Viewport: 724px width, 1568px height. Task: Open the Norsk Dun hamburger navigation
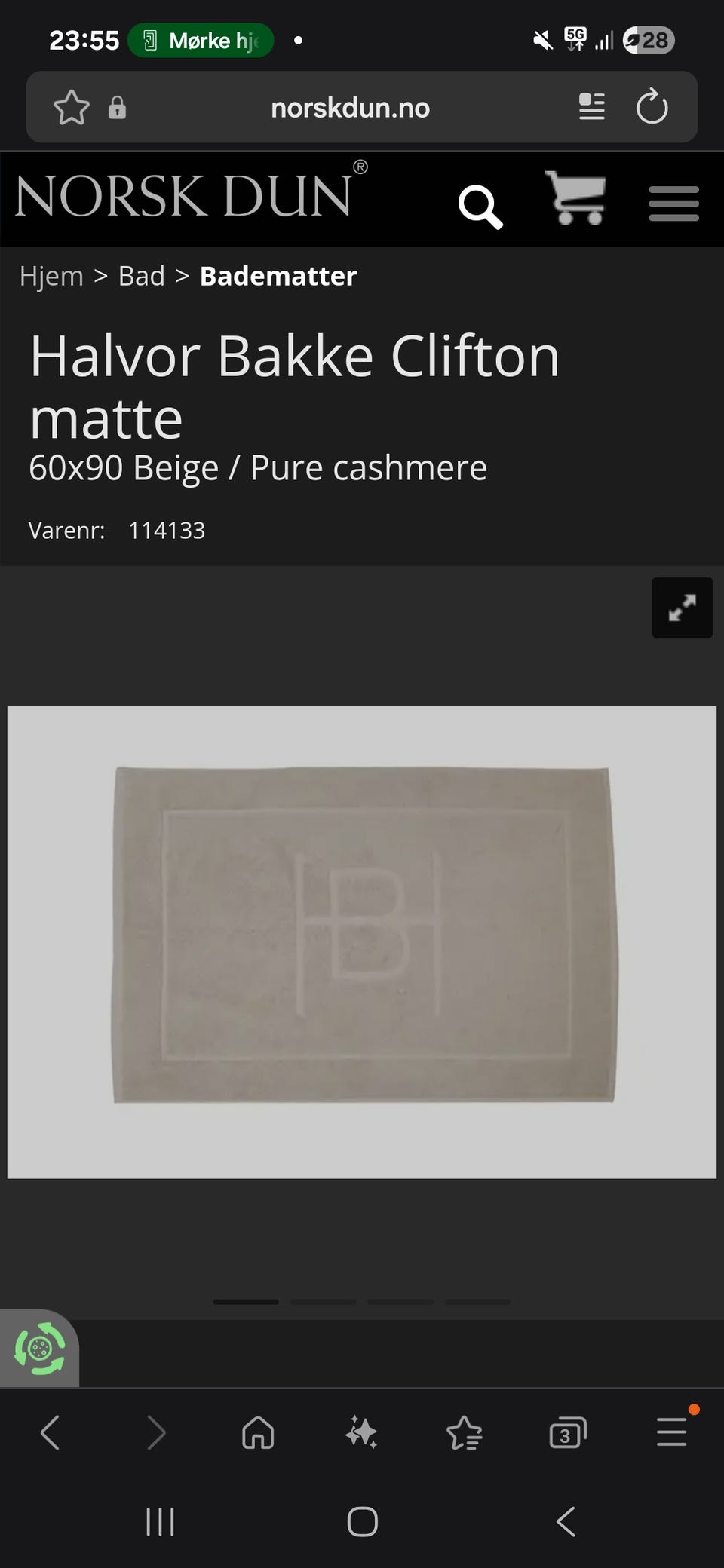672,202
